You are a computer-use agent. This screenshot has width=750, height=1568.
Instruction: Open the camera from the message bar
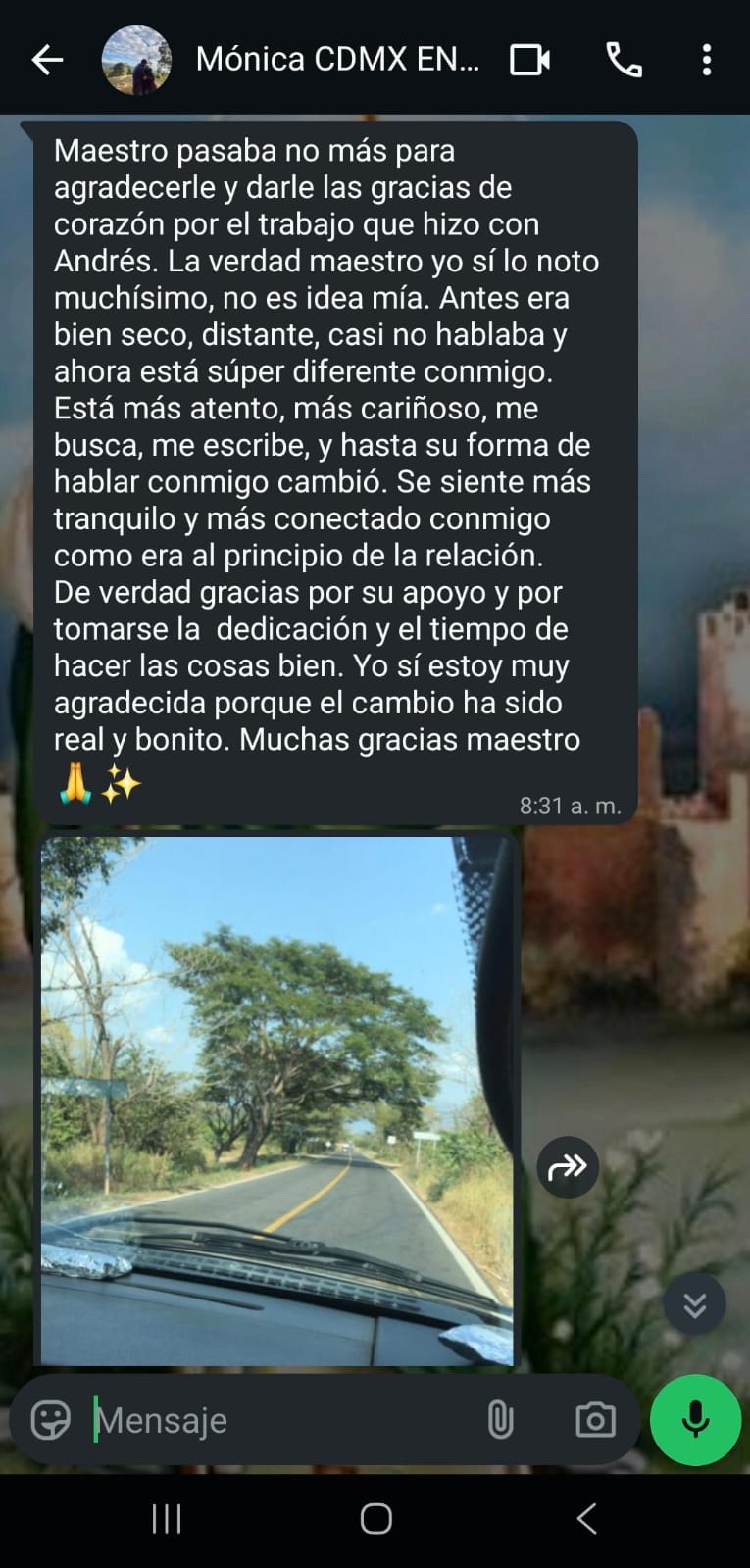(595, 1419)
